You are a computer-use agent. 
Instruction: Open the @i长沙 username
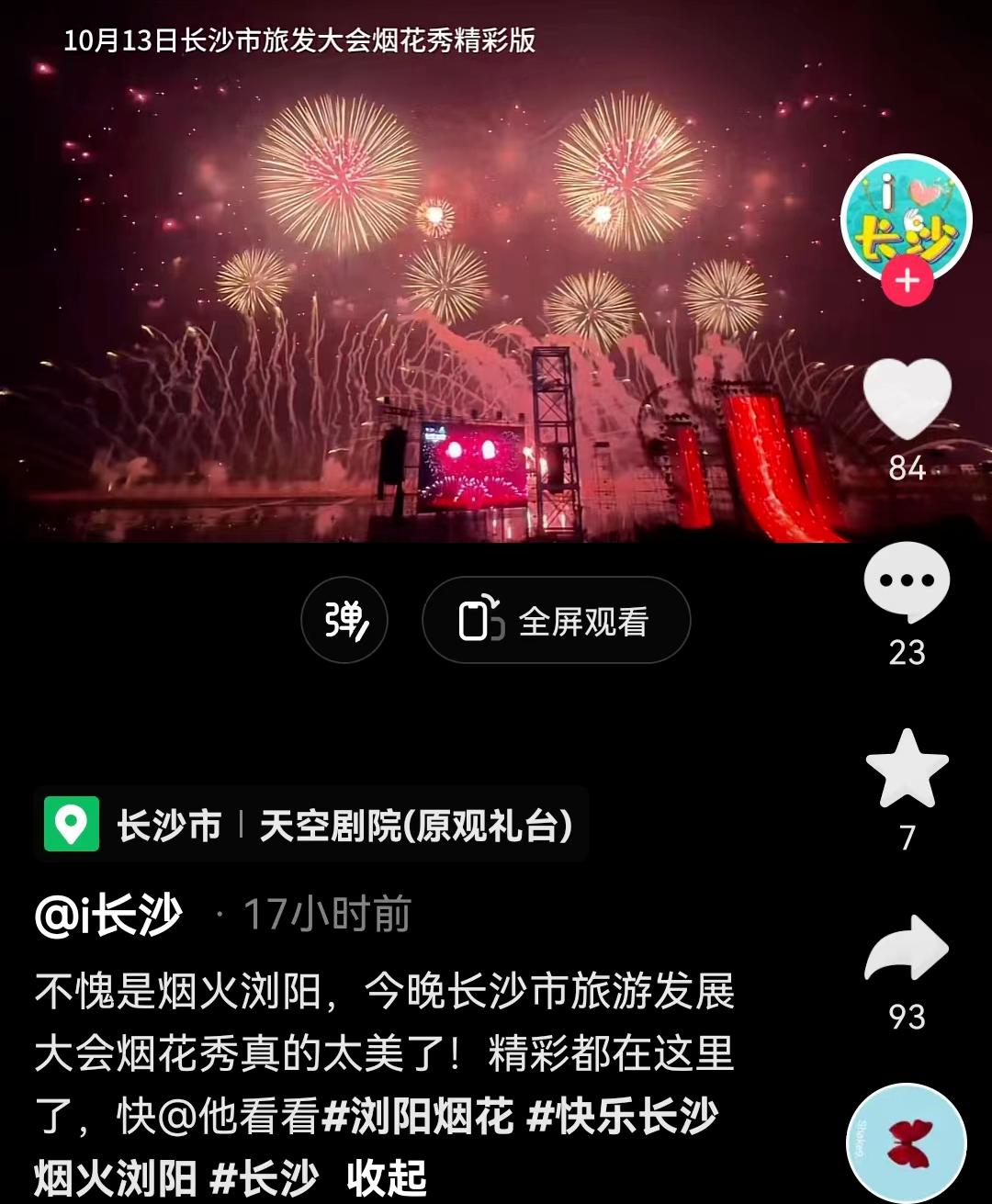pyautogui.click(x=108, y=914)
